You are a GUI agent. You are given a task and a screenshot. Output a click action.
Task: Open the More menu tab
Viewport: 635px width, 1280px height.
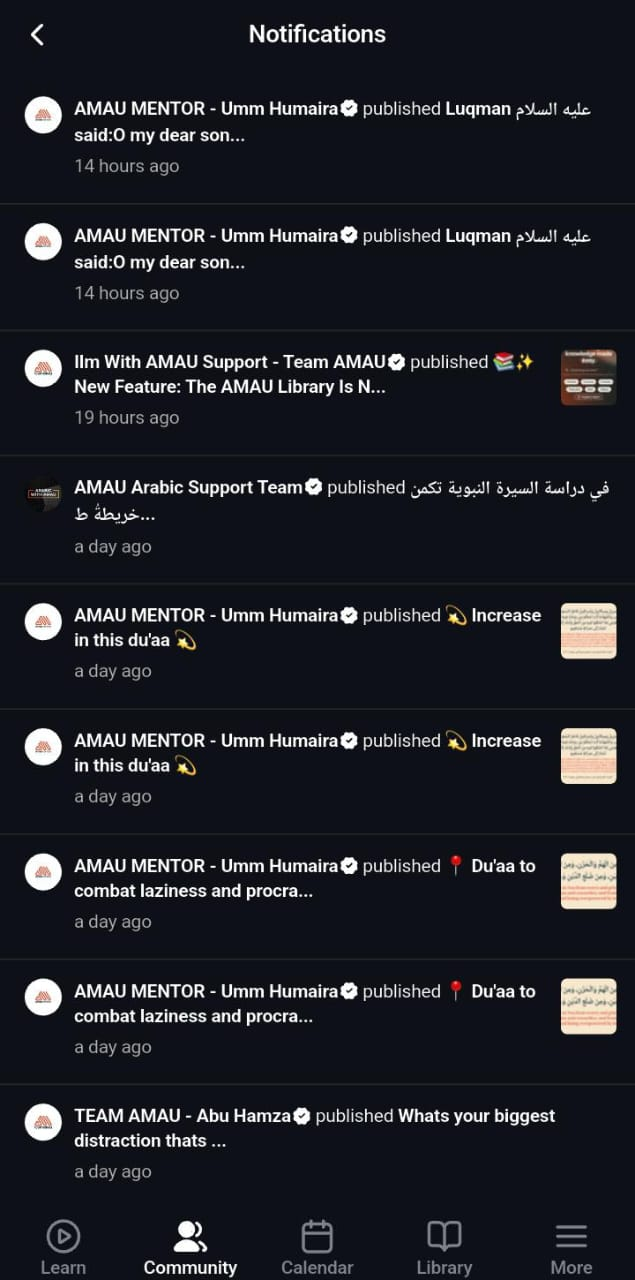coord(571,1247)
